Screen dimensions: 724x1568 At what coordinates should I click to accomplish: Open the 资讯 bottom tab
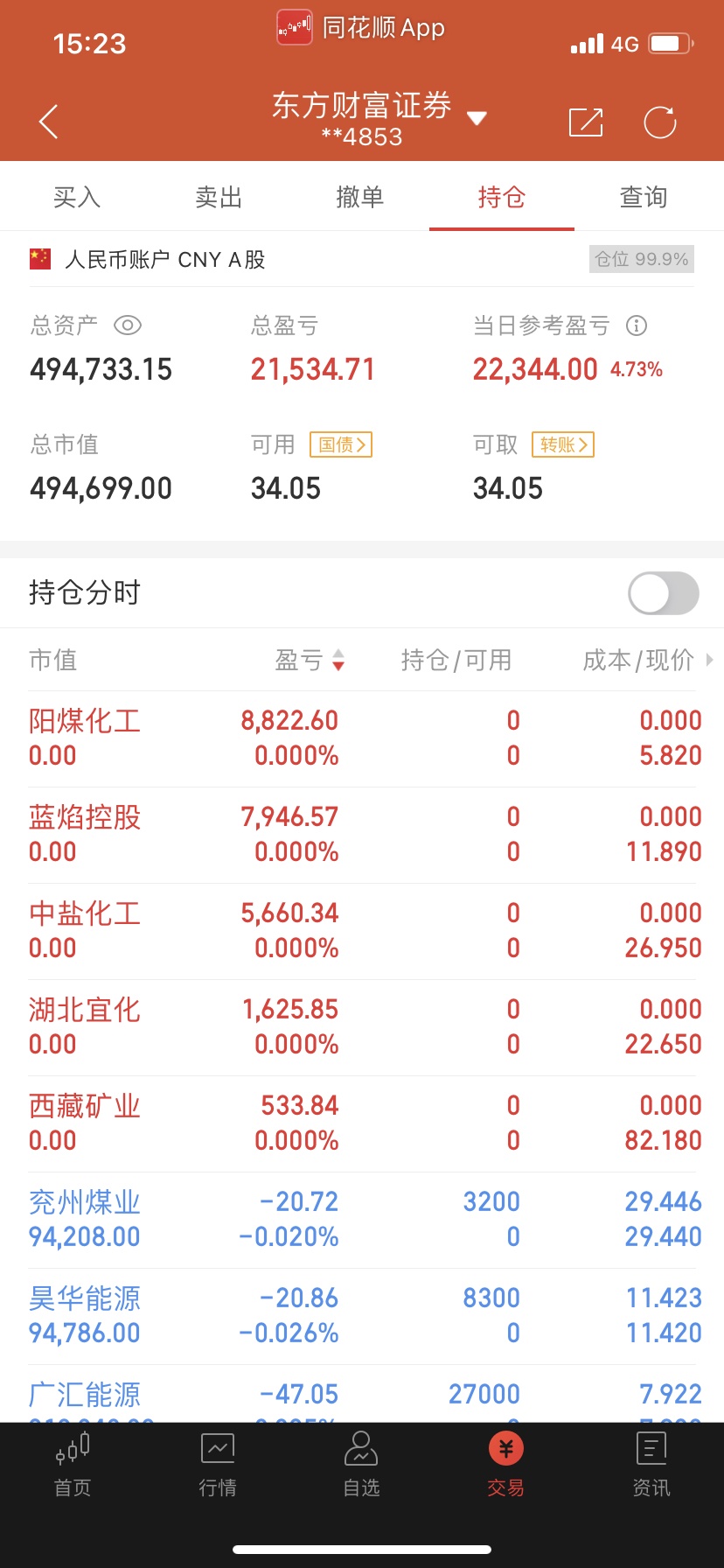[x=651, y=1464]
